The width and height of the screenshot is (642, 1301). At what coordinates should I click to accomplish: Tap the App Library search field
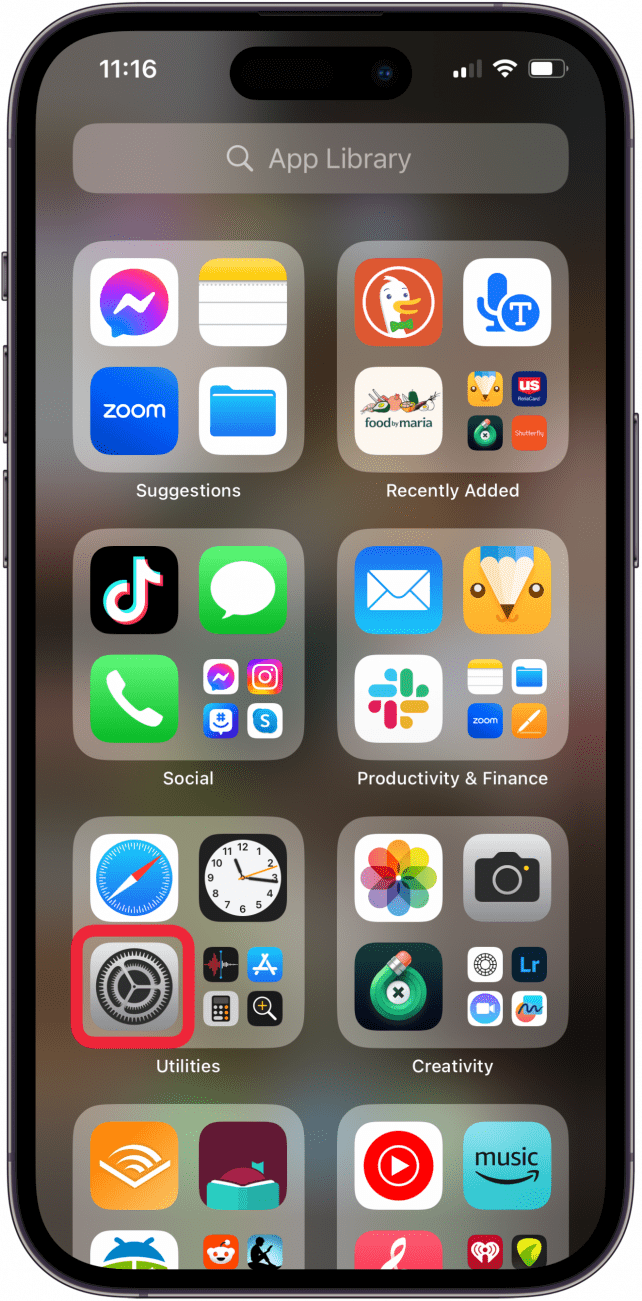point(320,159)
